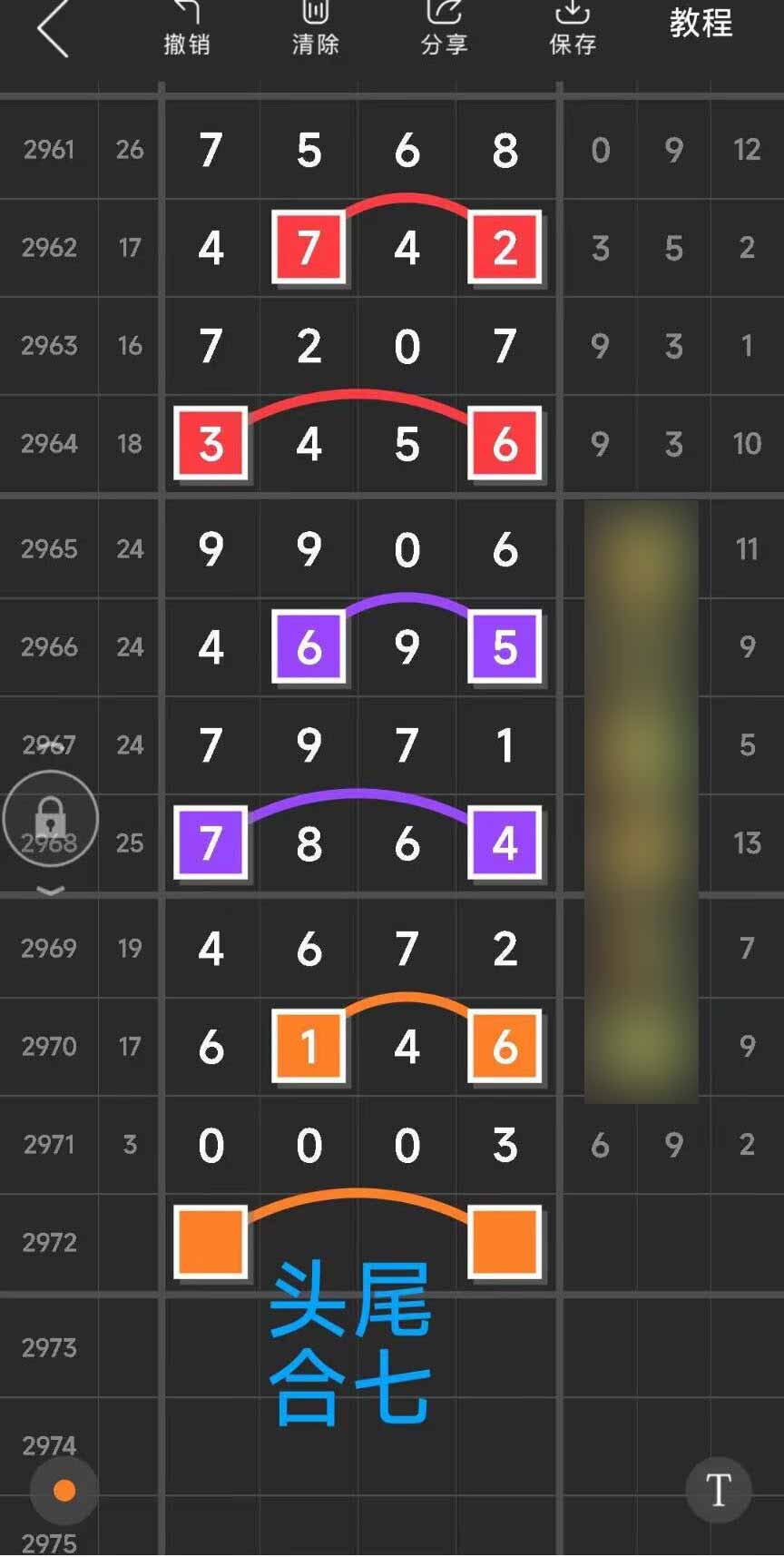Tap the lock icon on the left
This screenshot has width=784, height=1557.
point(51,818)
